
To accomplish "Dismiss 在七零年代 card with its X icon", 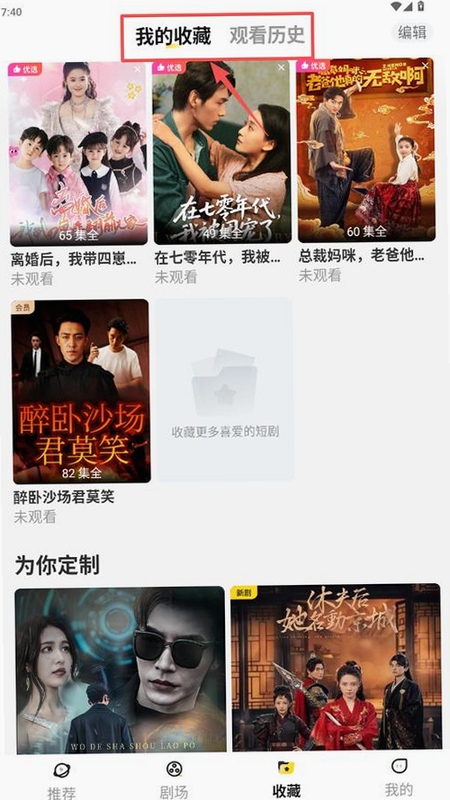I will [281, 67].
